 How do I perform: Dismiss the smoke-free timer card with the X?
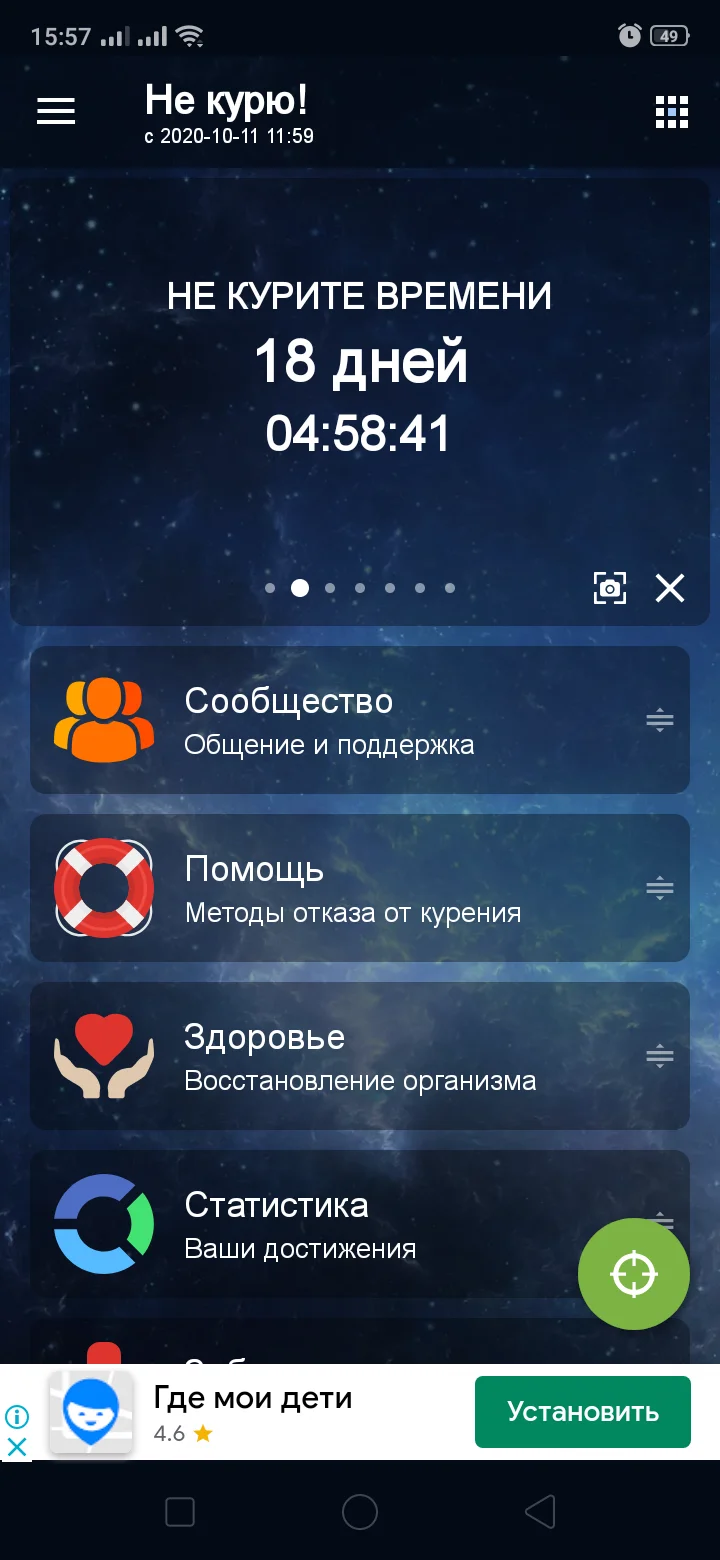pyautogui.click(x=669, y=588)
